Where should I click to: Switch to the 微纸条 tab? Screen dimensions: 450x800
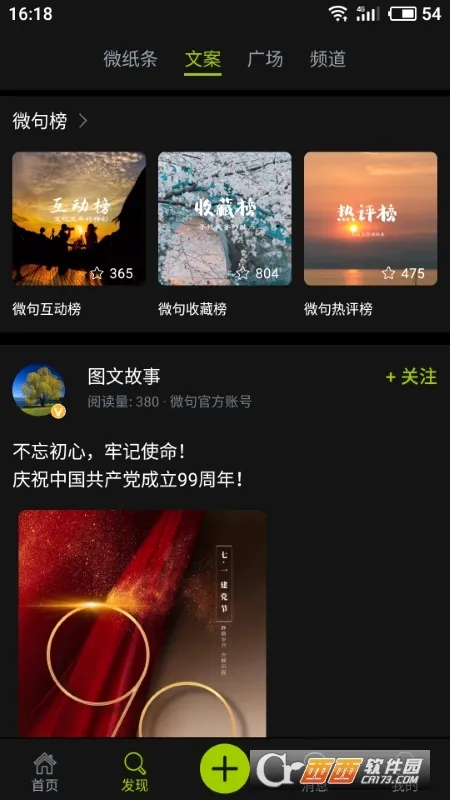coord(130,59)
